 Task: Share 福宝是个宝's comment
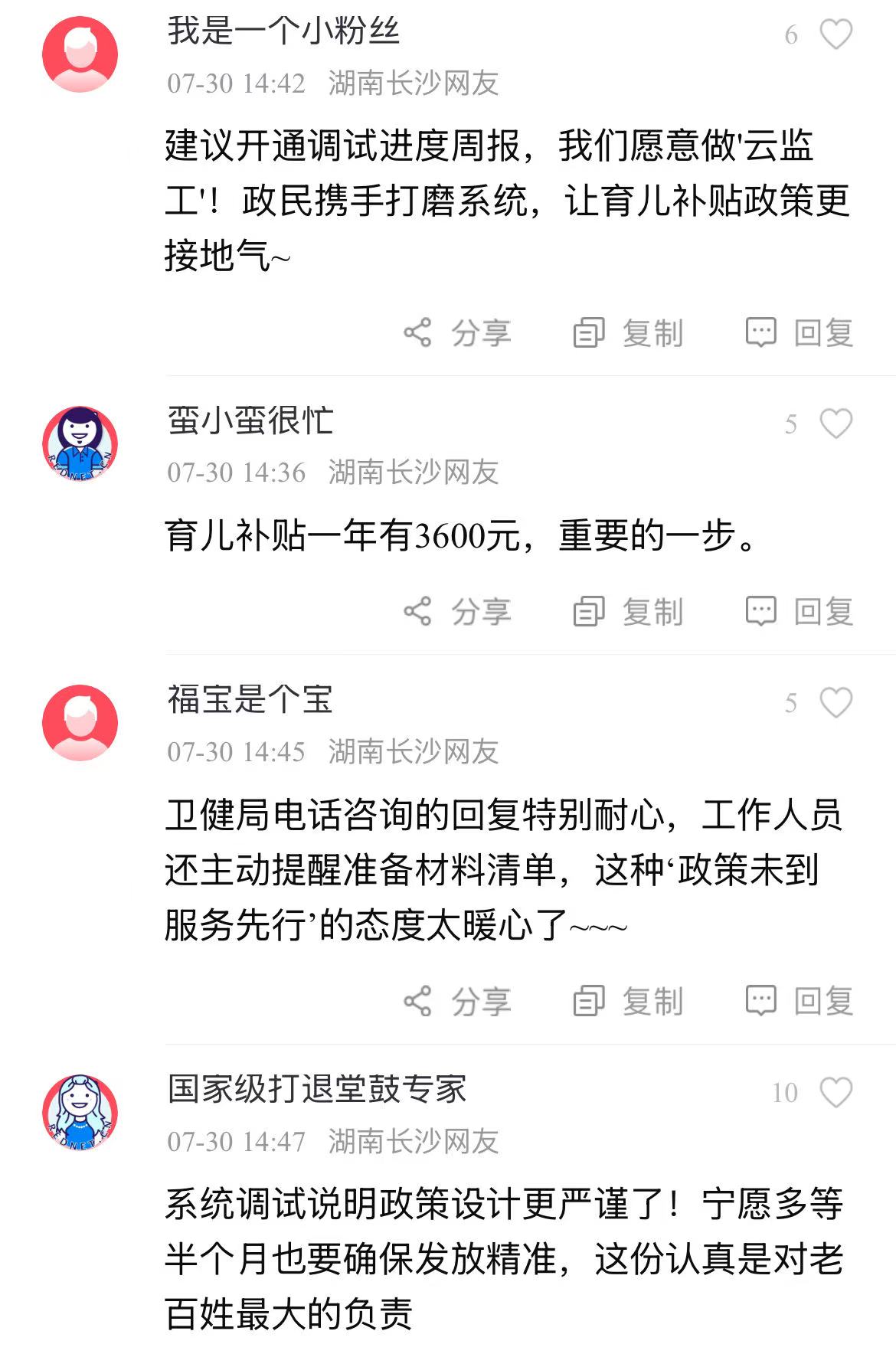point(457,1001)
